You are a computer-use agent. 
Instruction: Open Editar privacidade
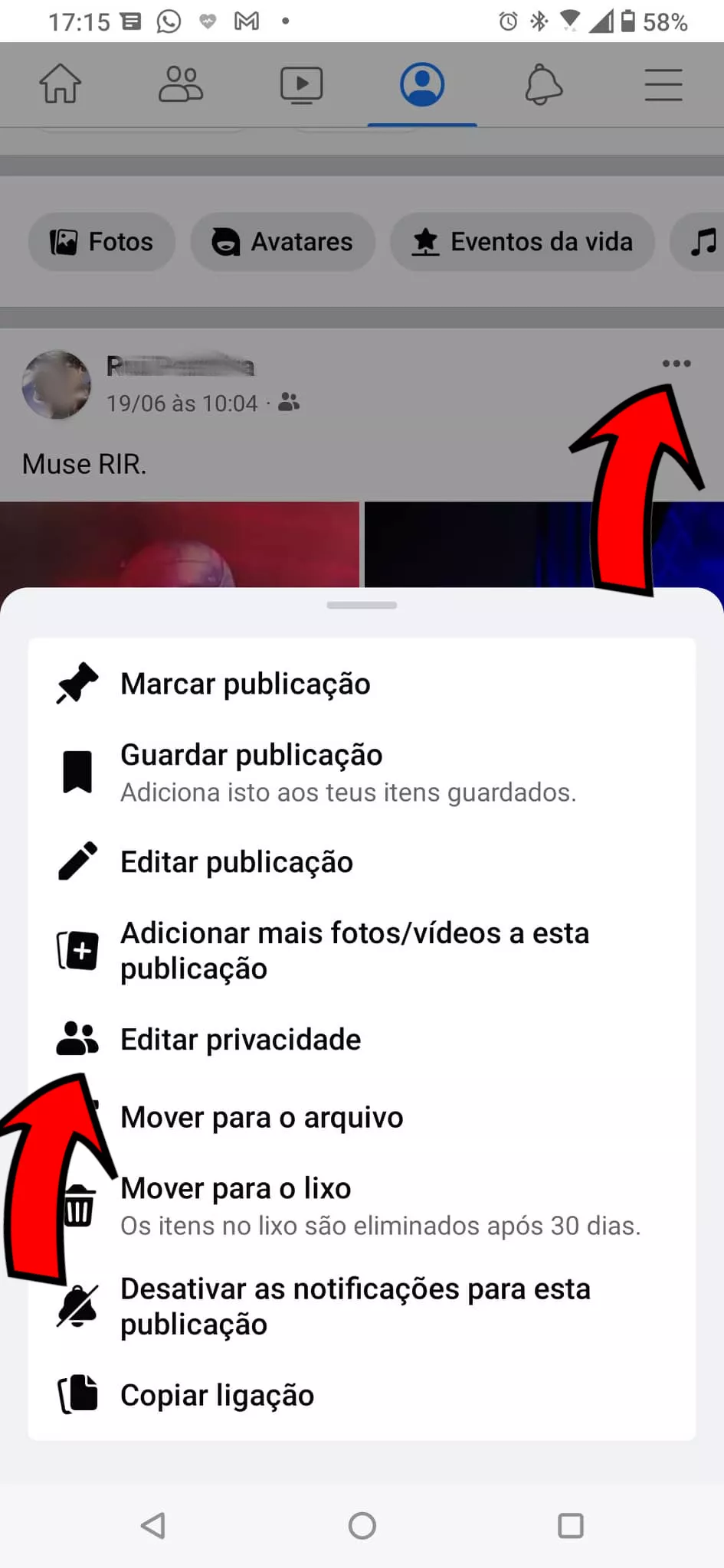coord(241,1040)
